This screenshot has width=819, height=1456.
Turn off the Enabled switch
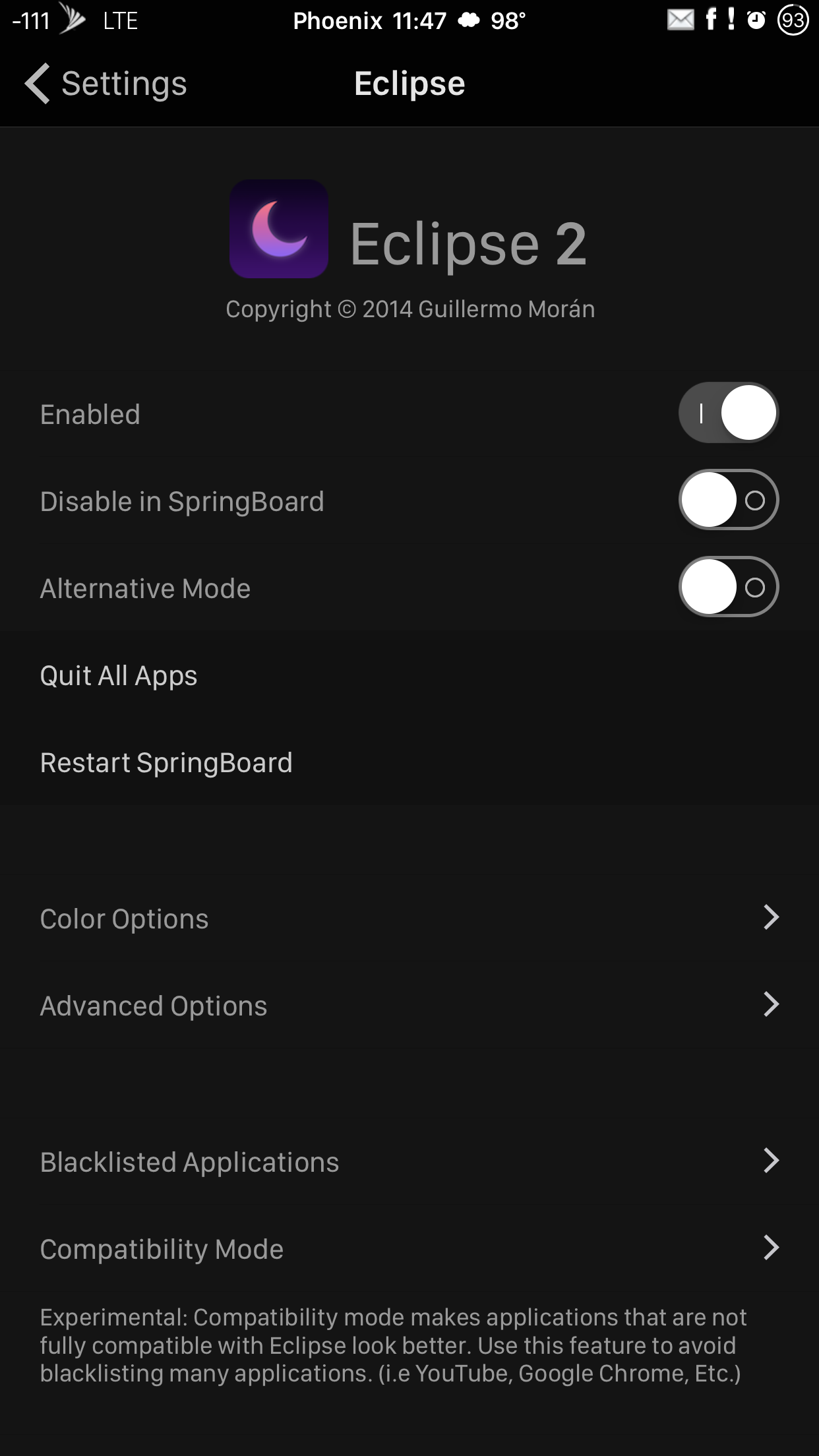[x=729, y=413]
